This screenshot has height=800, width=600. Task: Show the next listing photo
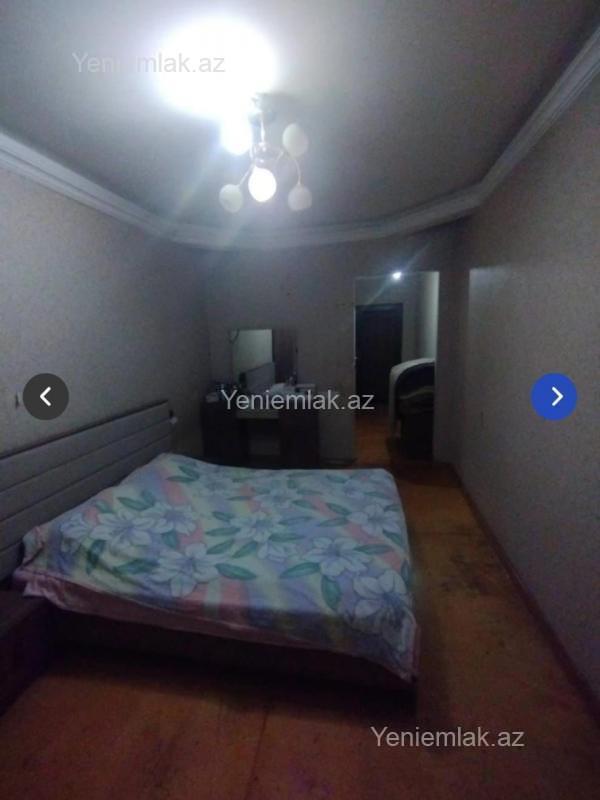(x=554, y=397)
